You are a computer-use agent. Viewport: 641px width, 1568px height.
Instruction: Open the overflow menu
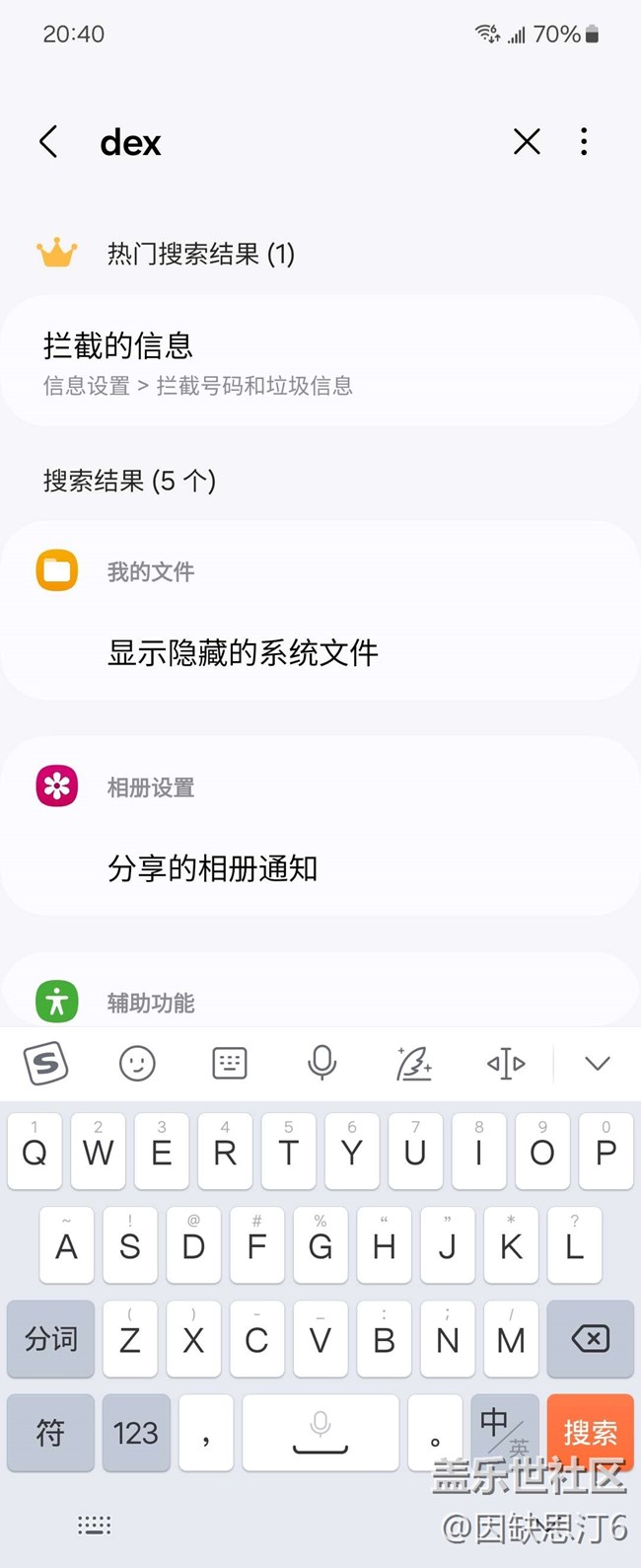click(584, 142)
